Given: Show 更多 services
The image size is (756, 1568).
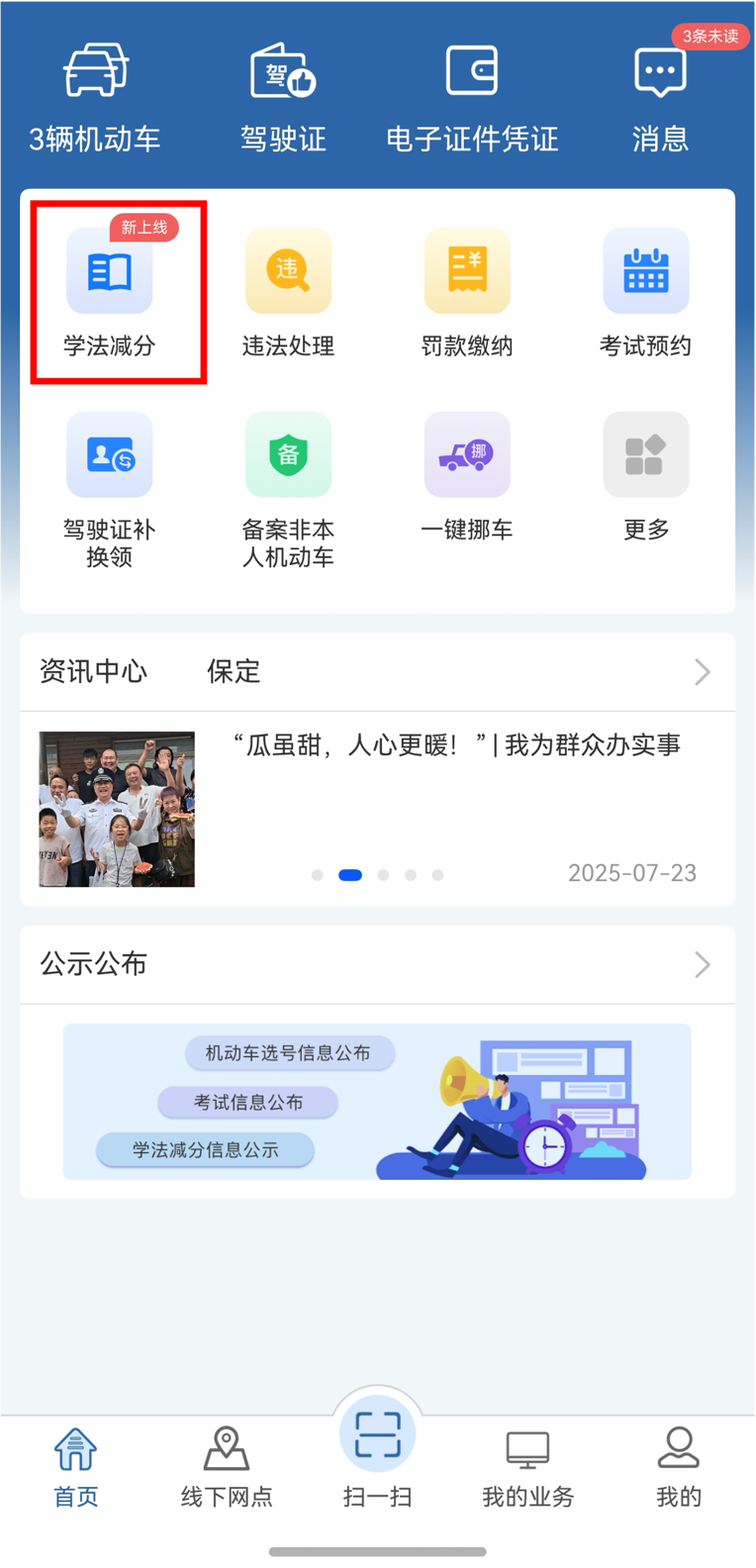Looking at the screenshot, I should click(645, 475).
